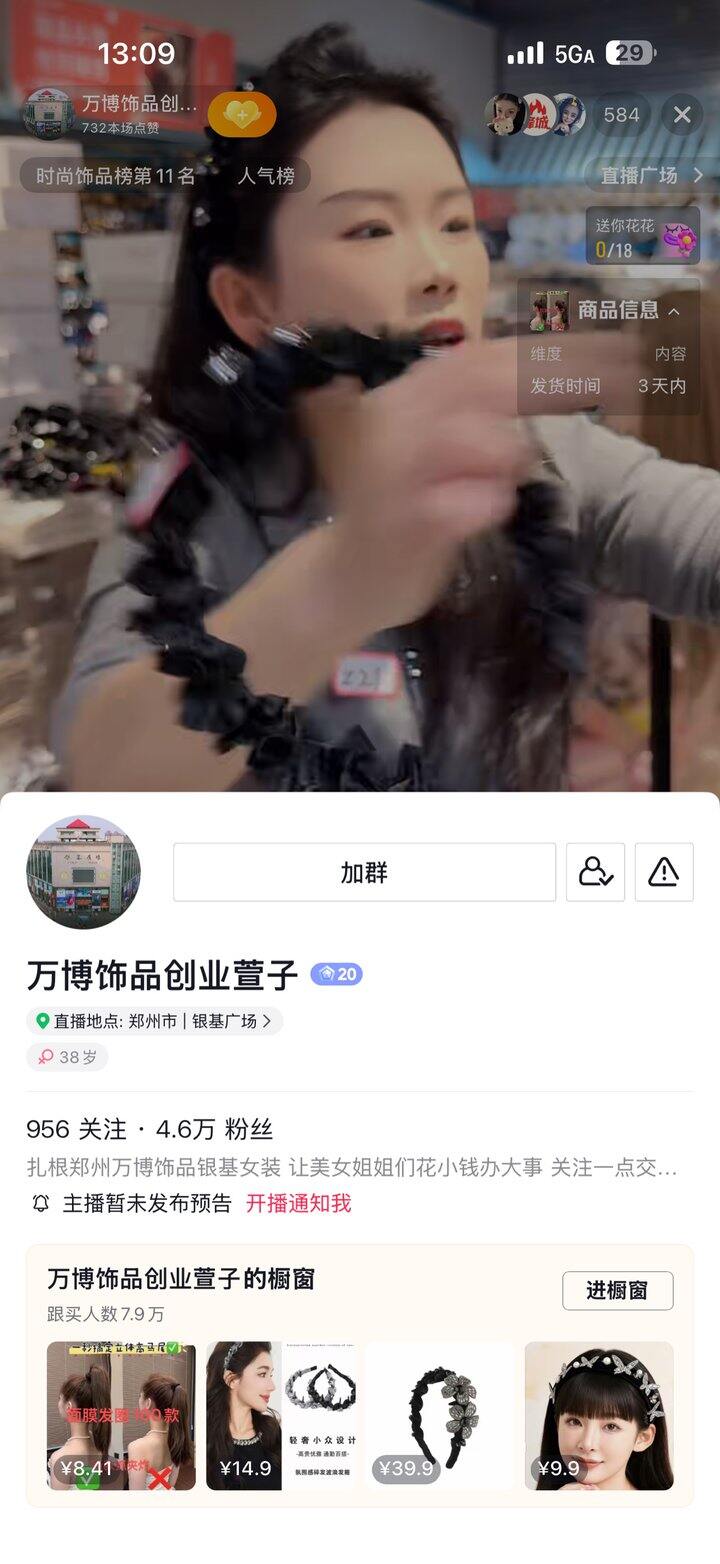Tap the first viewer avatar in the top right

(505, 113)
